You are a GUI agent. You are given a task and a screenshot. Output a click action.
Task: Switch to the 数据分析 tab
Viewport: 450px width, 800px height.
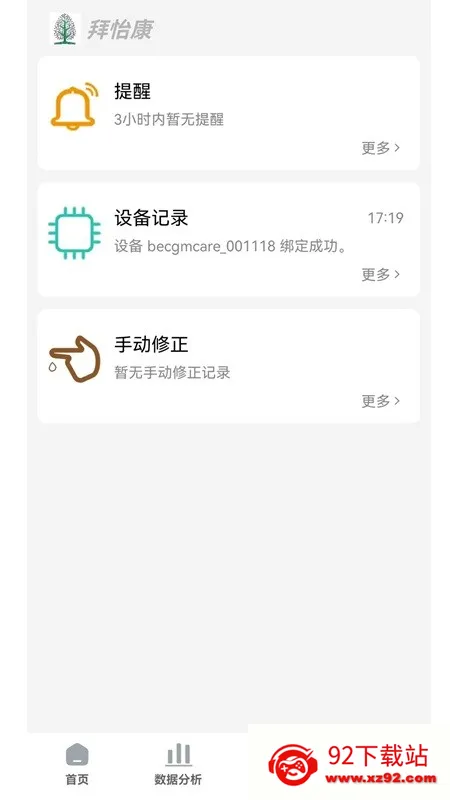[x=178, y=764]
